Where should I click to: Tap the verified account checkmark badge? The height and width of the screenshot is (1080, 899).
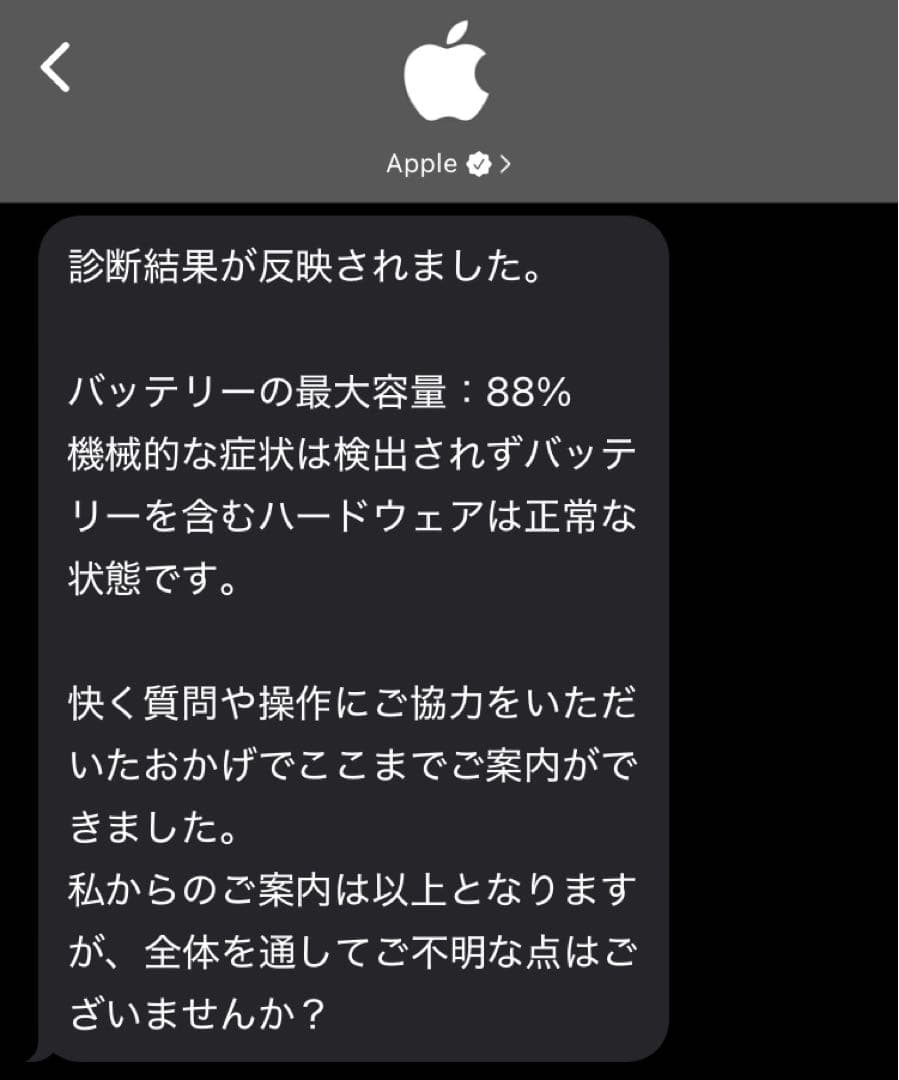(481, 163)
